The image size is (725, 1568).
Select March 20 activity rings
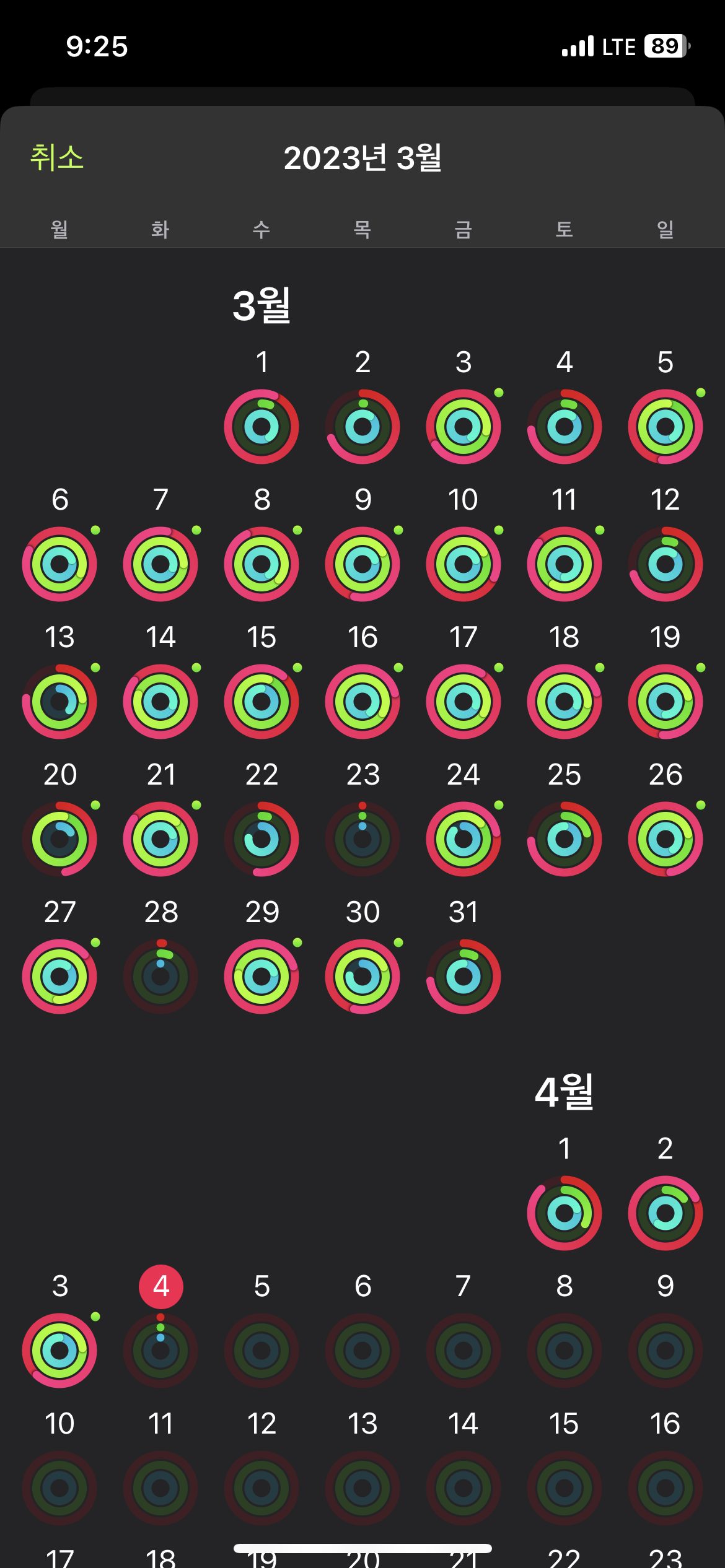pyautogui.click(x=59, y=838)
